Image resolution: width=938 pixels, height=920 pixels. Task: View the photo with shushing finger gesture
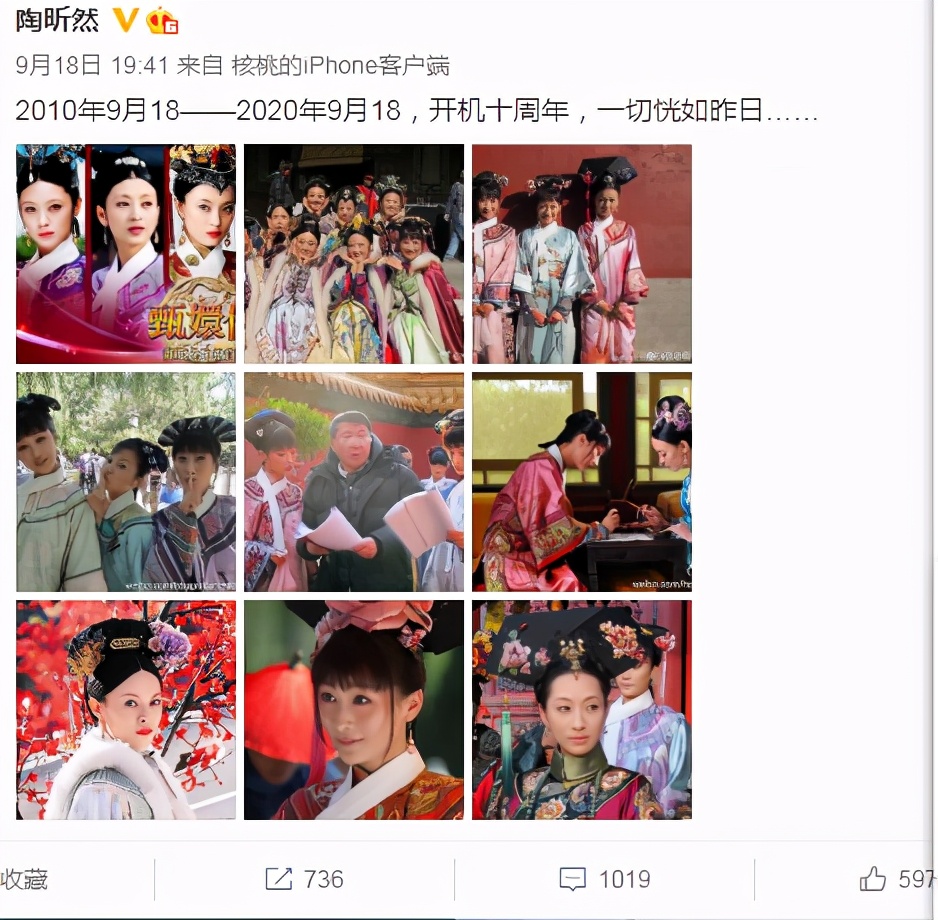click(x=126, y=482)
